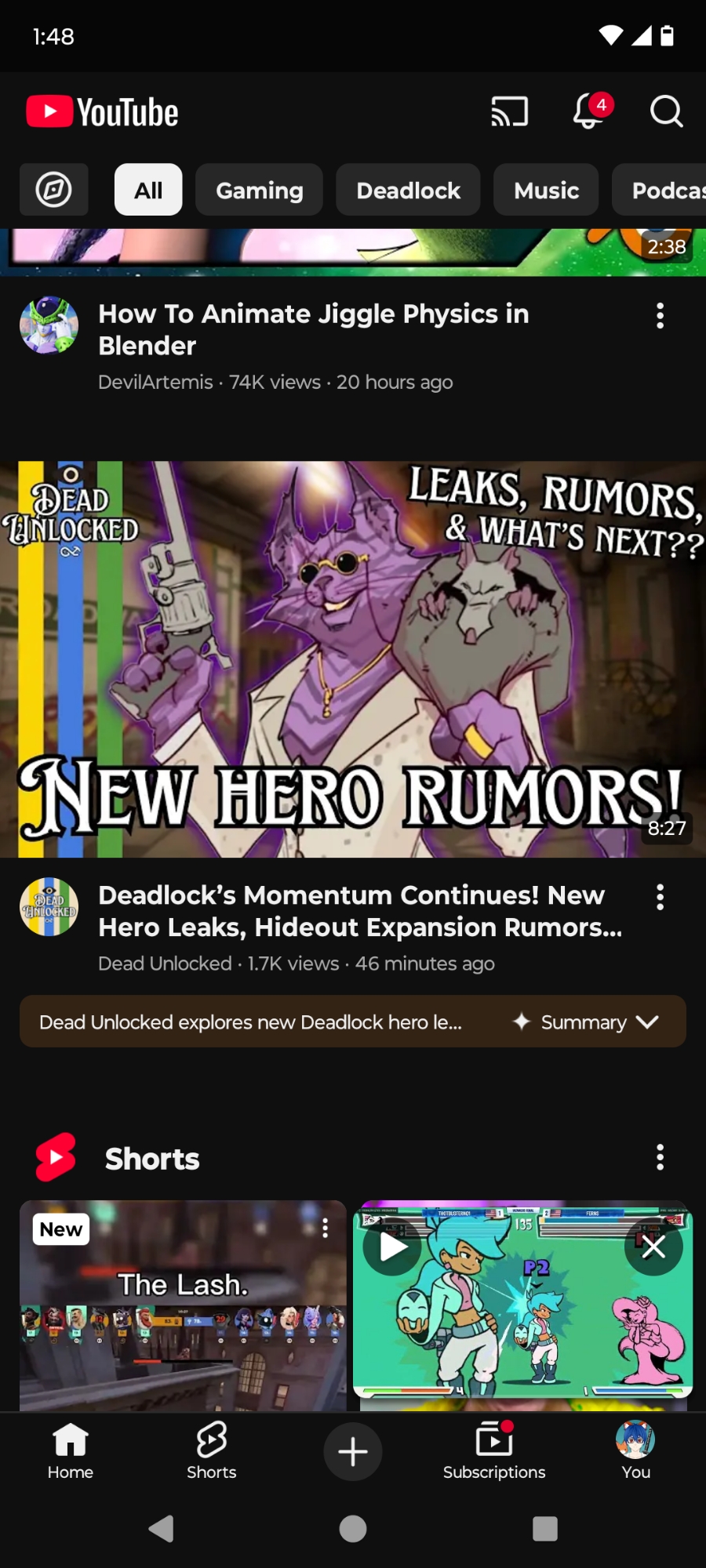Select the Gaming filter chip
This screenshot has width=706, height=1568.
point(259,190)
